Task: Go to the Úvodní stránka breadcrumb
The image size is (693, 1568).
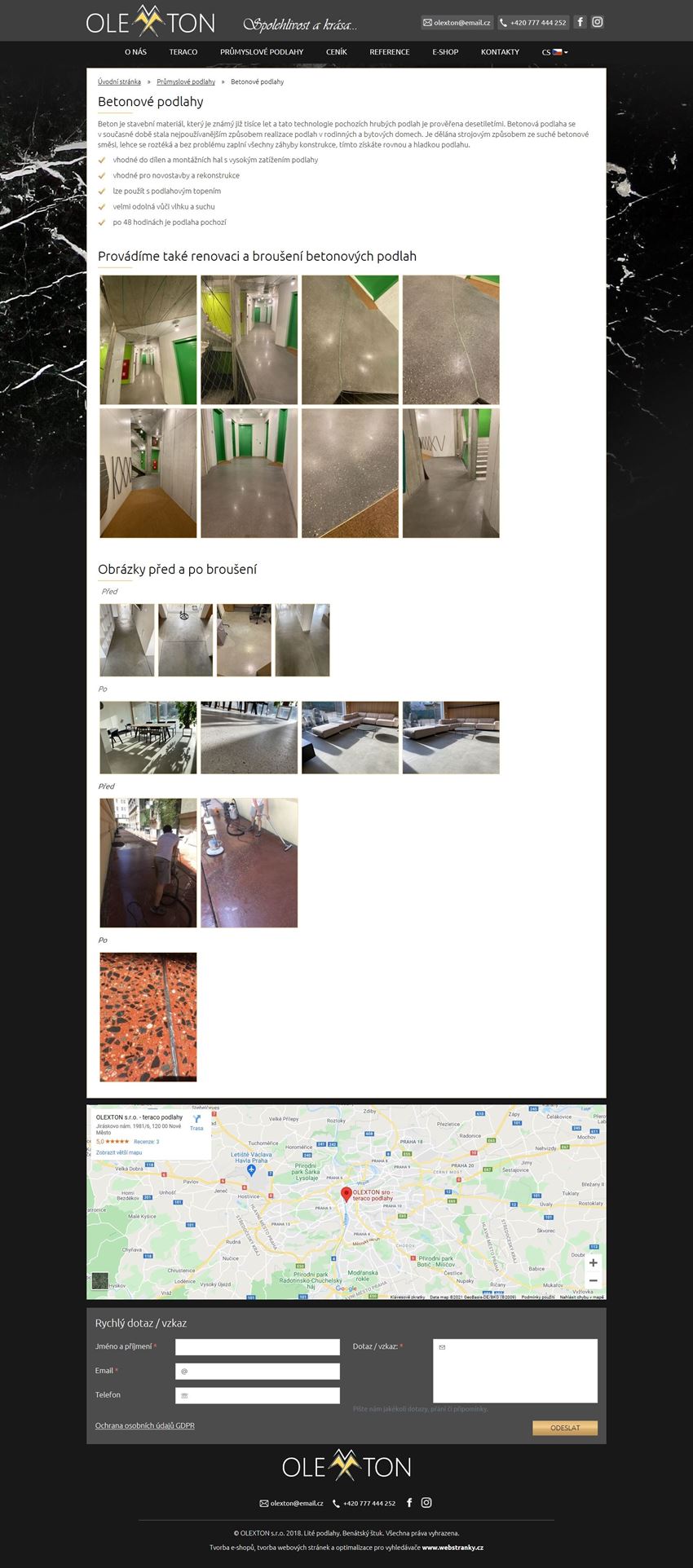Action: point(119,82)
